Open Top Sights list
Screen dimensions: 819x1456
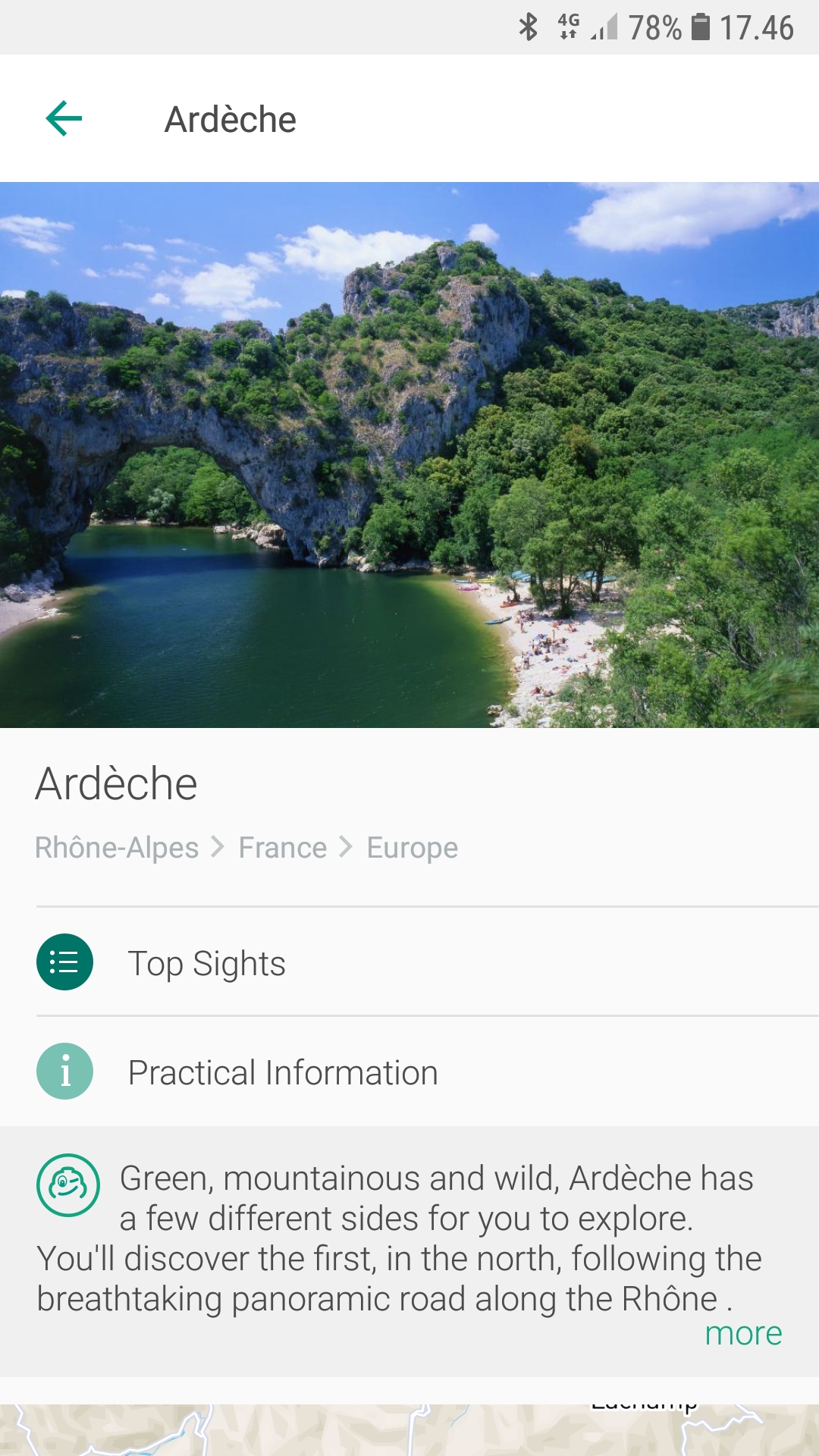(206, 963)
